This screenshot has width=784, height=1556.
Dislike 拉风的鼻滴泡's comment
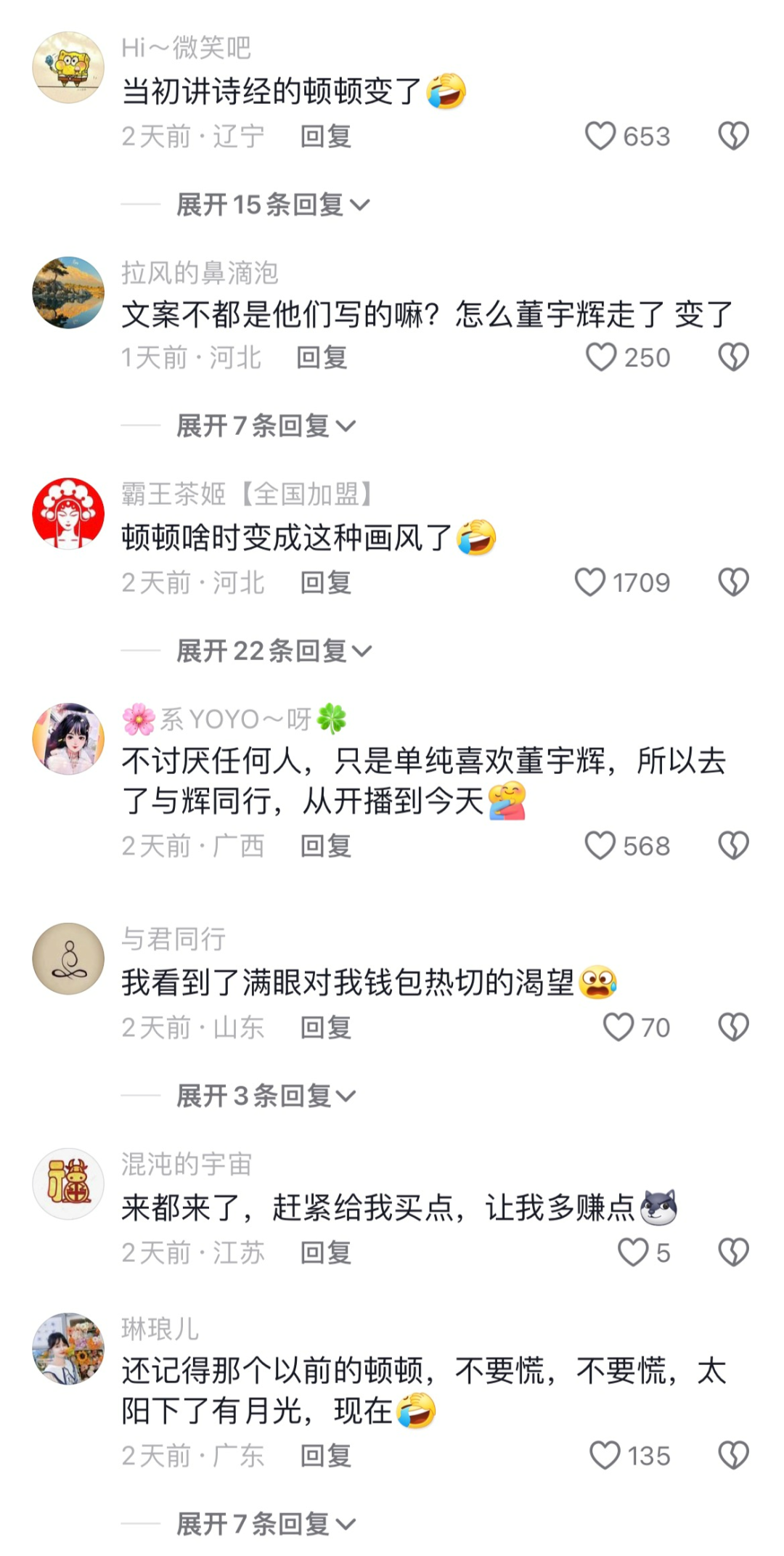(x=733, y=357)
